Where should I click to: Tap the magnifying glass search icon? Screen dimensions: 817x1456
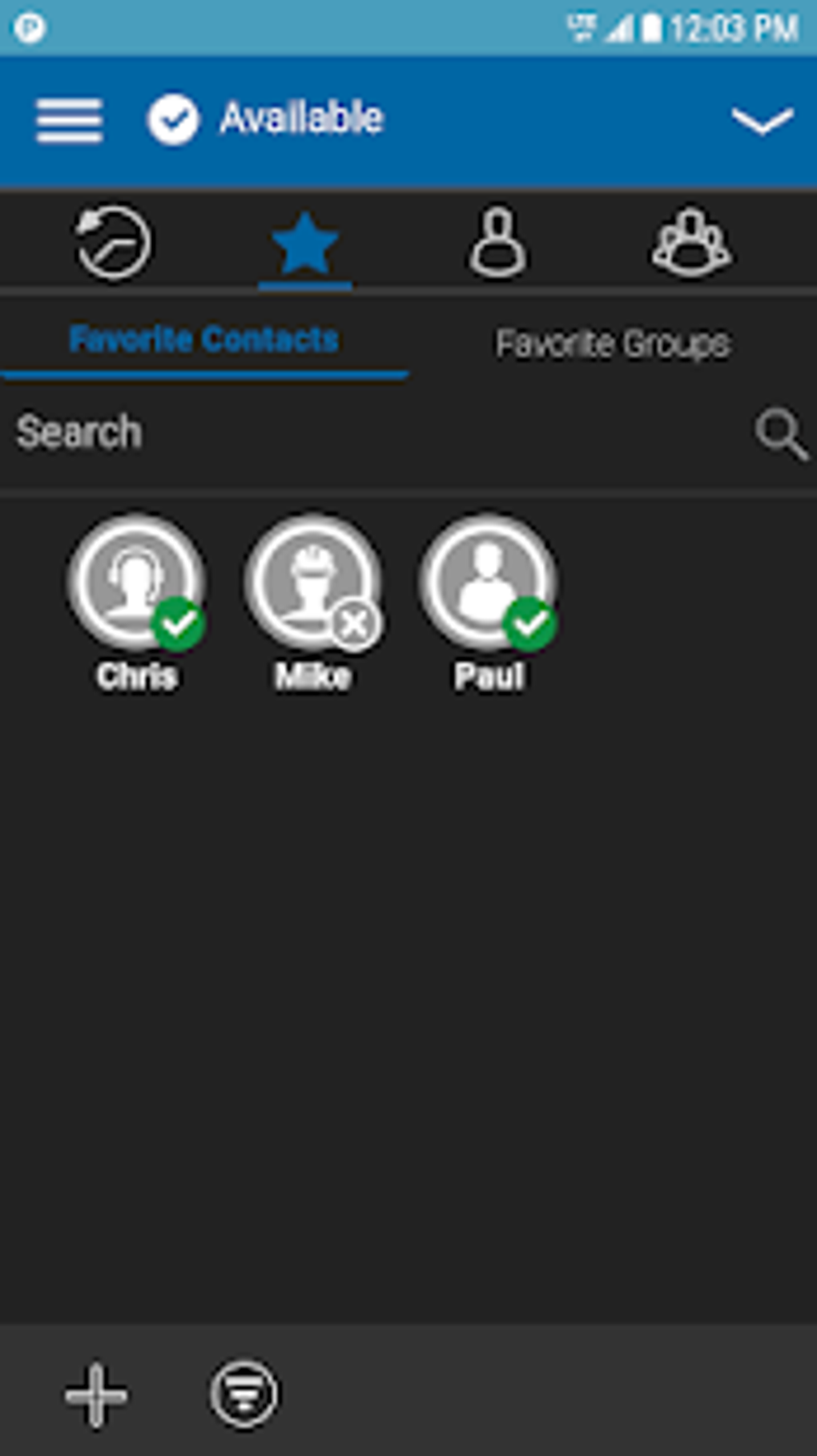[x=781, y=434]
